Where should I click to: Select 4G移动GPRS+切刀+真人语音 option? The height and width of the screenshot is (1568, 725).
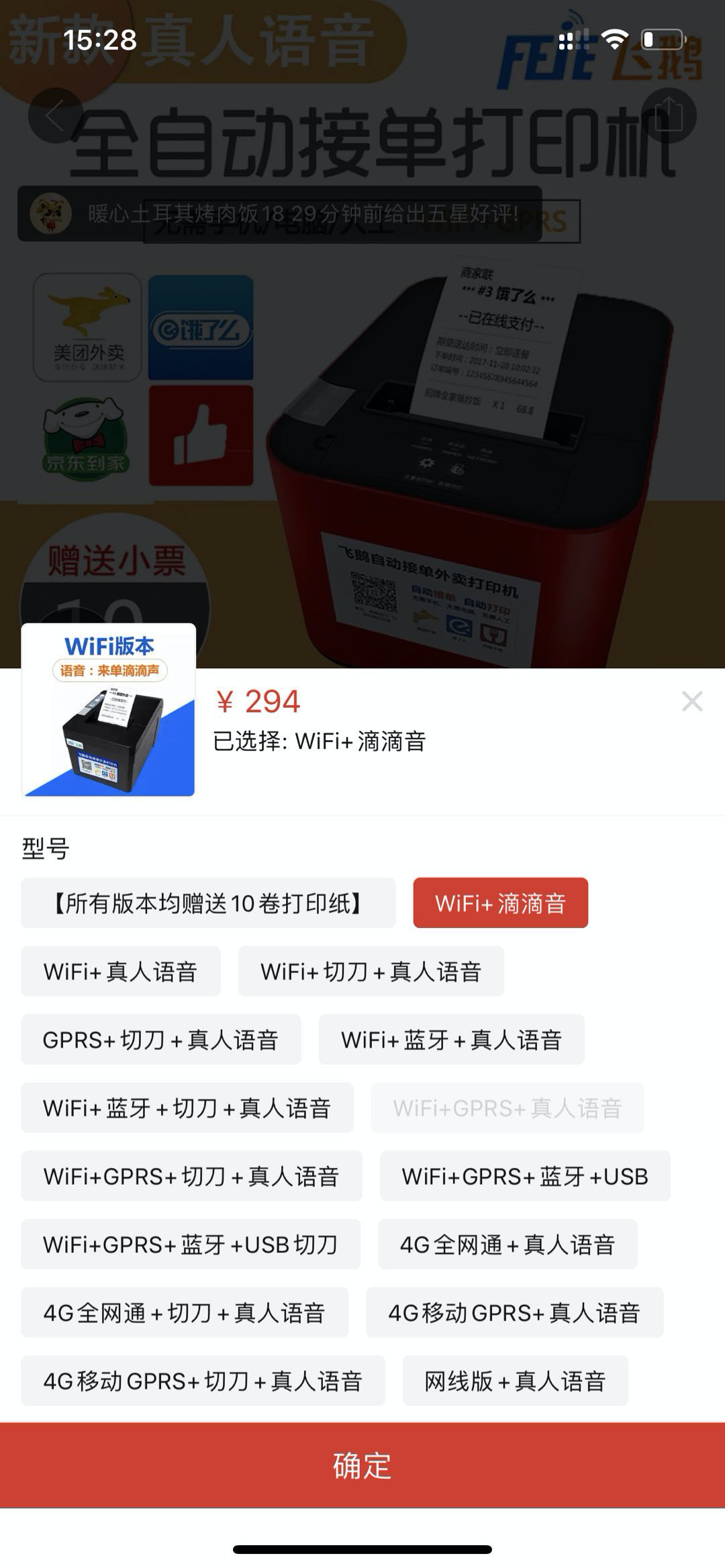[203, 1381]
